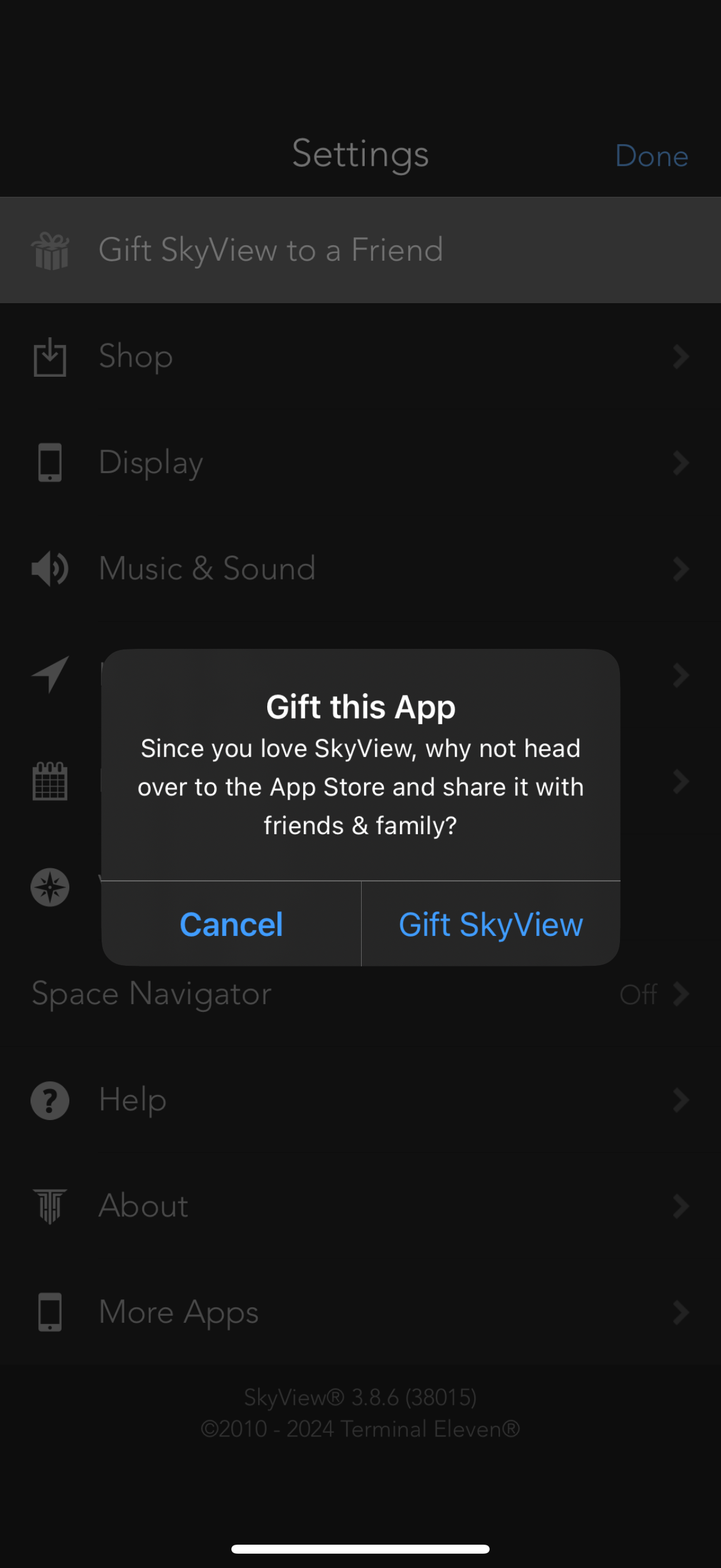721x1568 pixels.
Task: Tap the Help question mark icon
Action: [x=50, y=1100]
